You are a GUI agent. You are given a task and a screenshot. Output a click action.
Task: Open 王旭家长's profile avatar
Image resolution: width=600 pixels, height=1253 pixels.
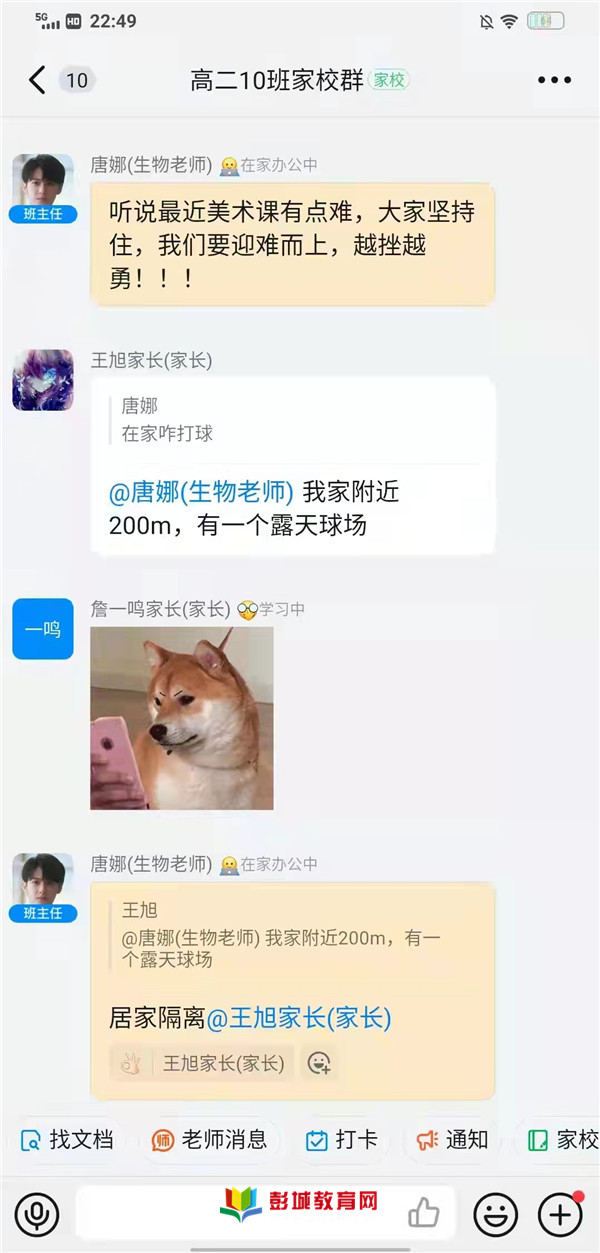coord(43,380)
